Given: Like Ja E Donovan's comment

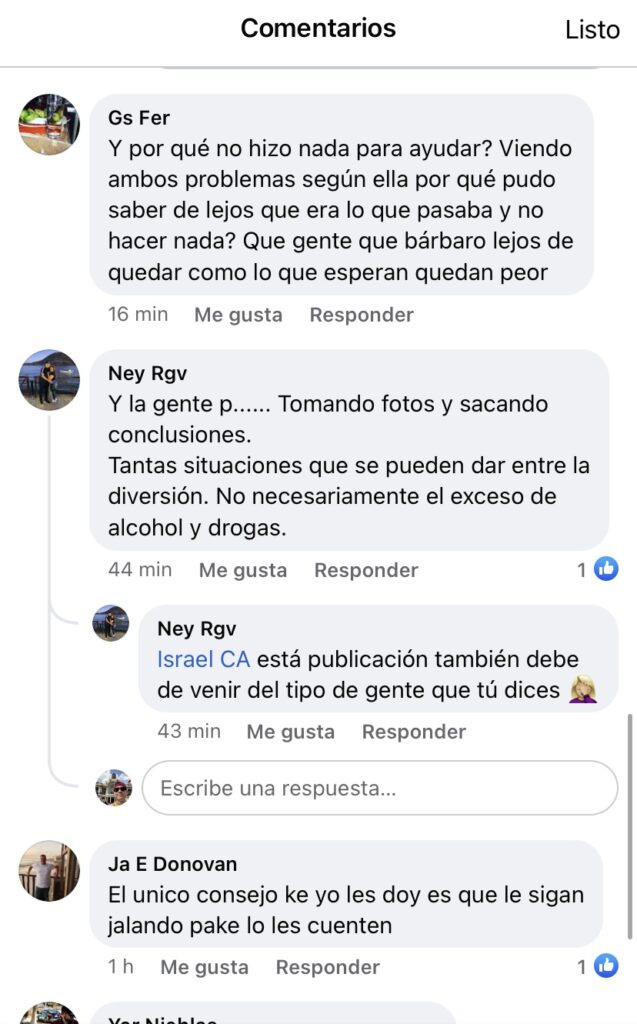Looking at the screenshot, I should pyautogui.click(x=204, y=967).
